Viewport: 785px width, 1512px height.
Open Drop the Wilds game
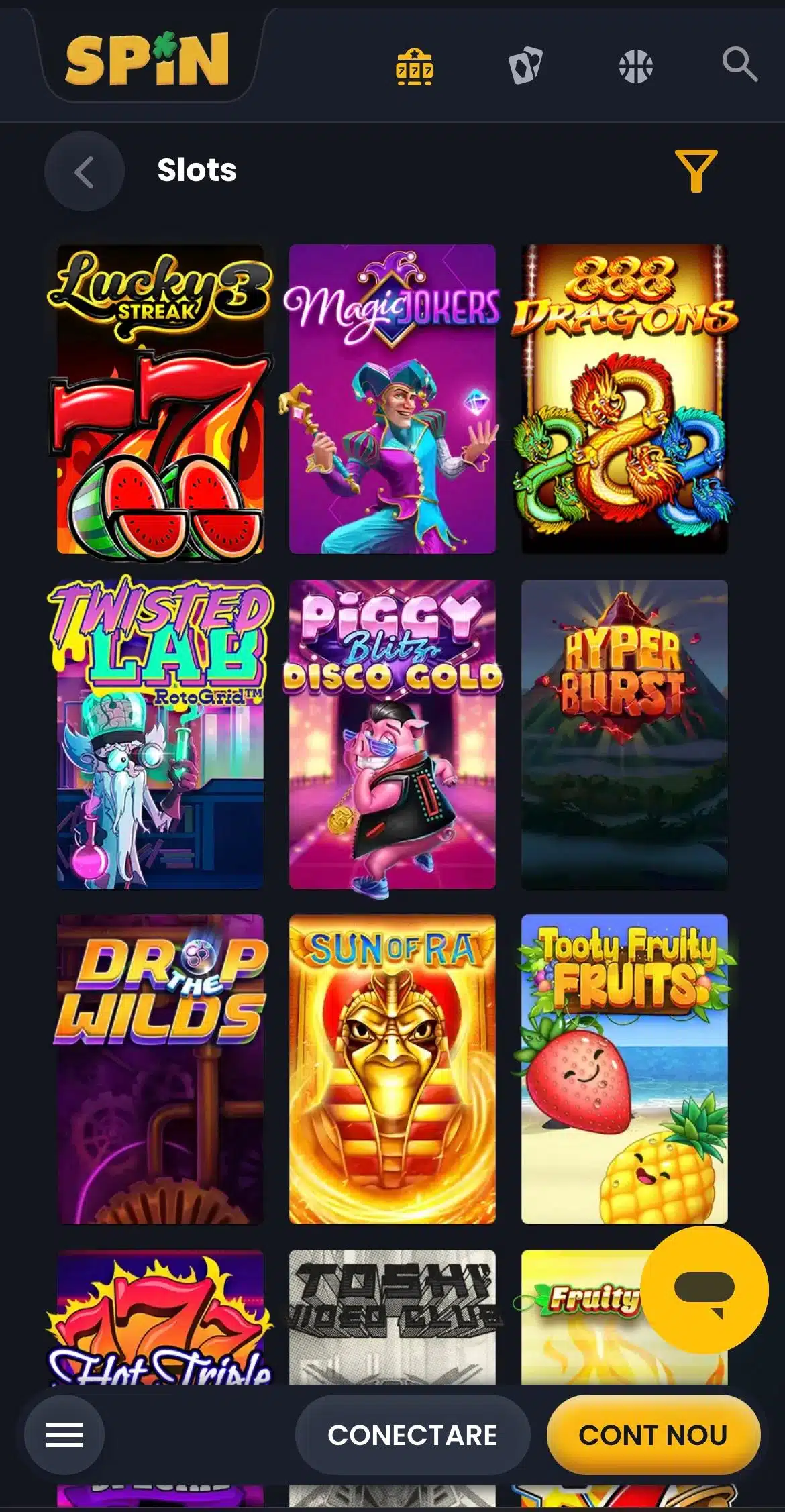pos(160,1069)
